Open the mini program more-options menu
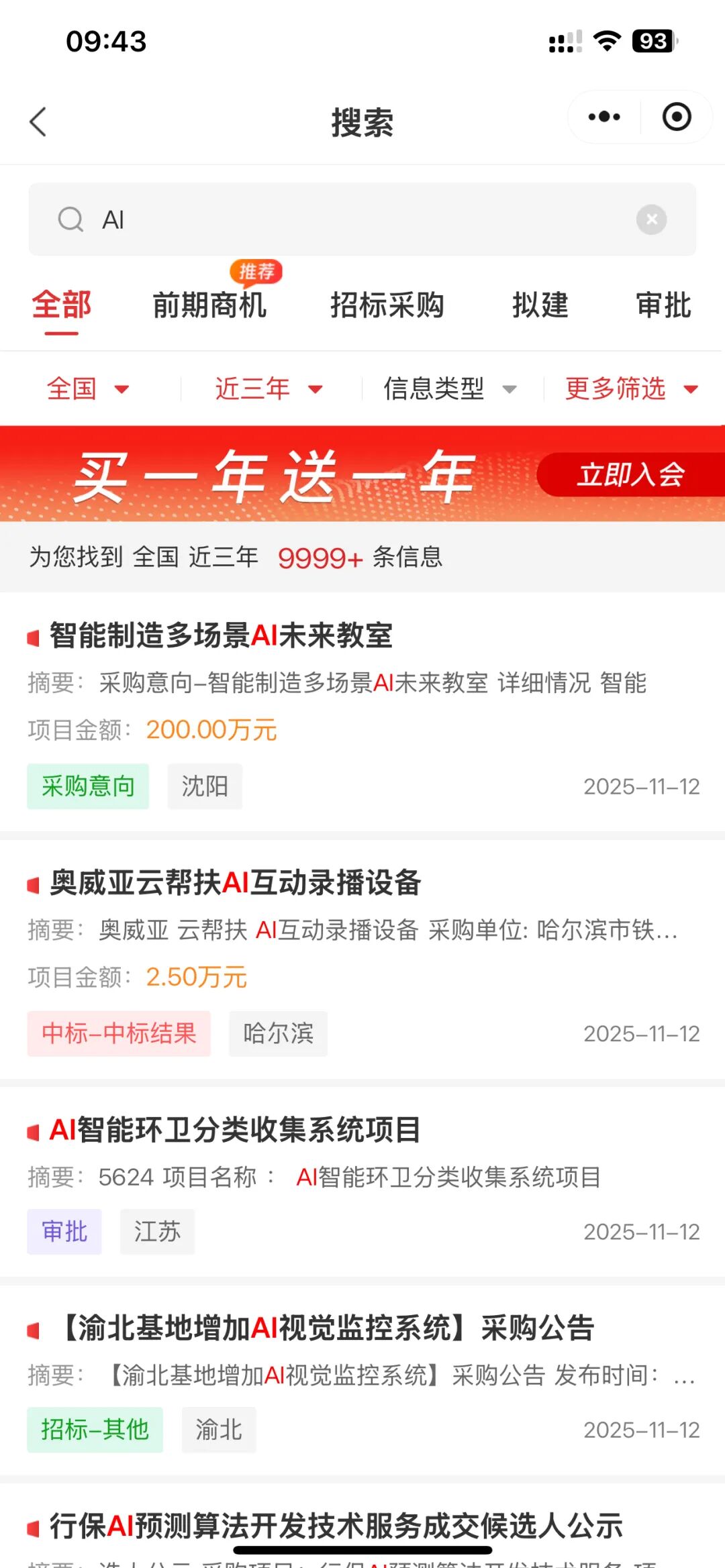 [x=603, y=117]
